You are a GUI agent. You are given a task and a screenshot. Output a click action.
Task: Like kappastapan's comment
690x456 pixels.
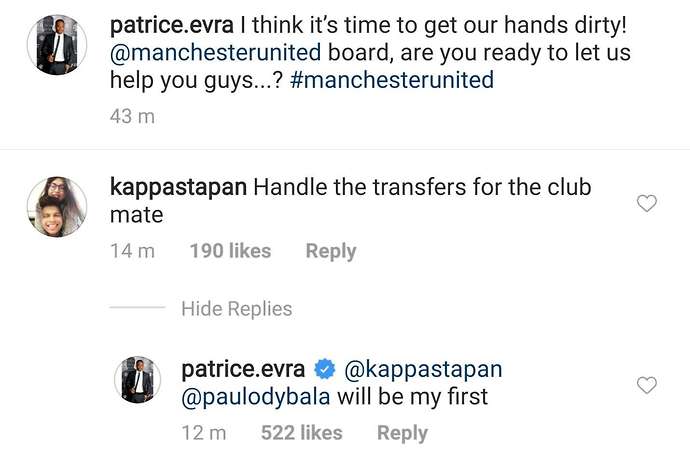pyautogui.click(x=647, y=204)
